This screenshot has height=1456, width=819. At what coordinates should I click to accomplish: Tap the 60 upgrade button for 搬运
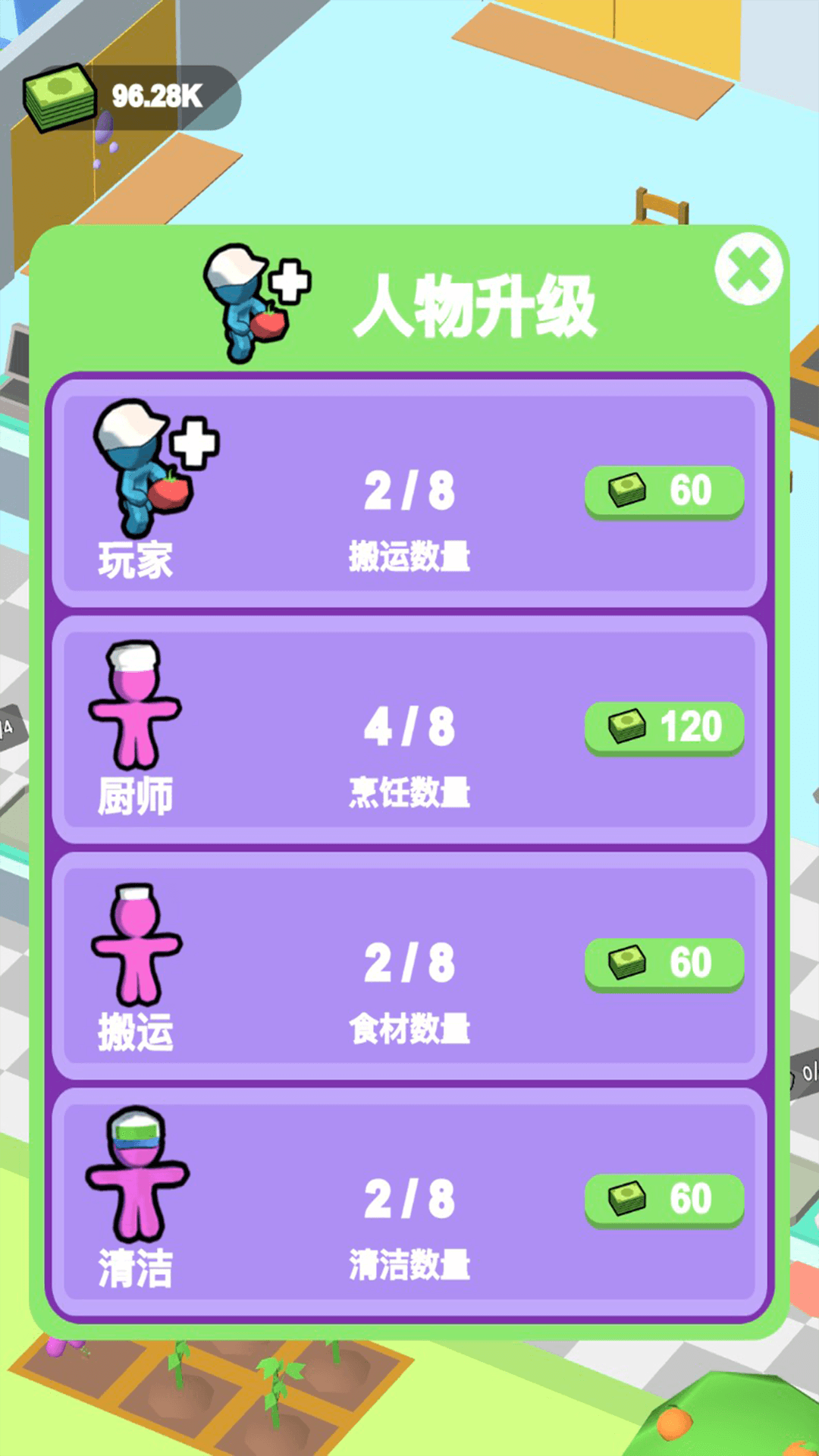pyautogui.click(x=664, y=962)
